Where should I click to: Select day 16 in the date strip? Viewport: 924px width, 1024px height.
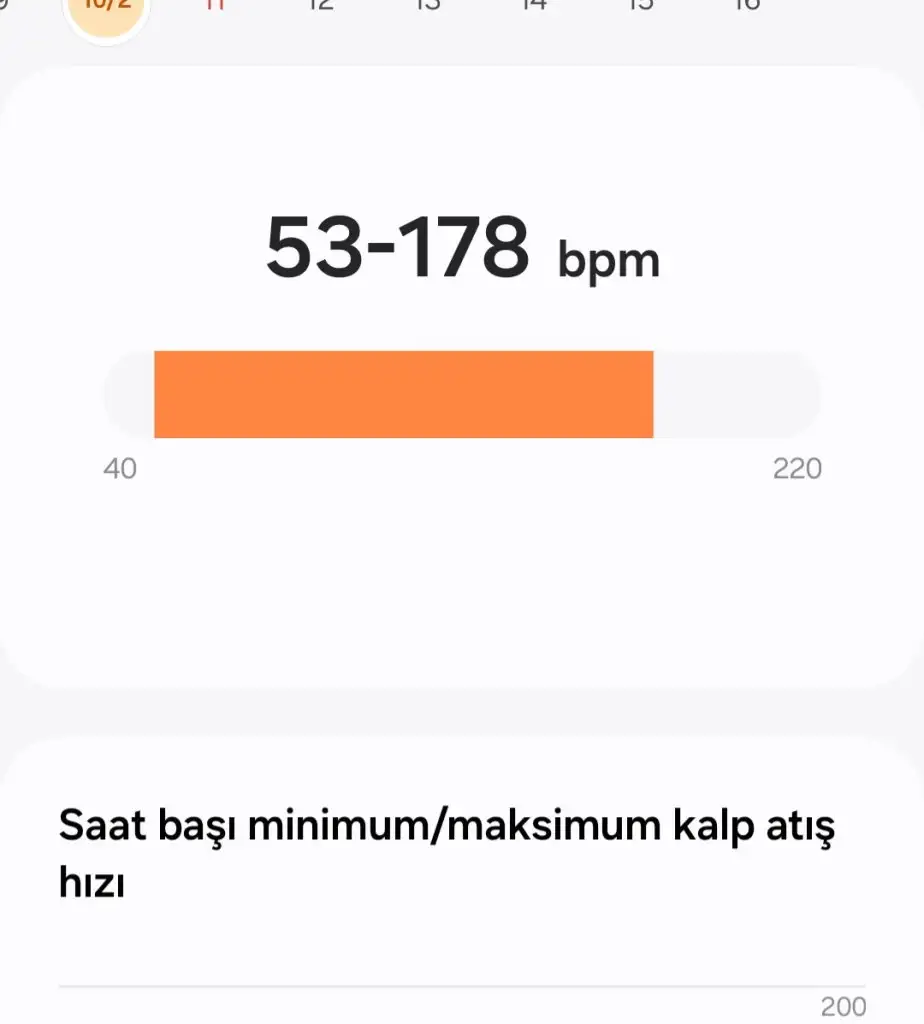point(747,6)
